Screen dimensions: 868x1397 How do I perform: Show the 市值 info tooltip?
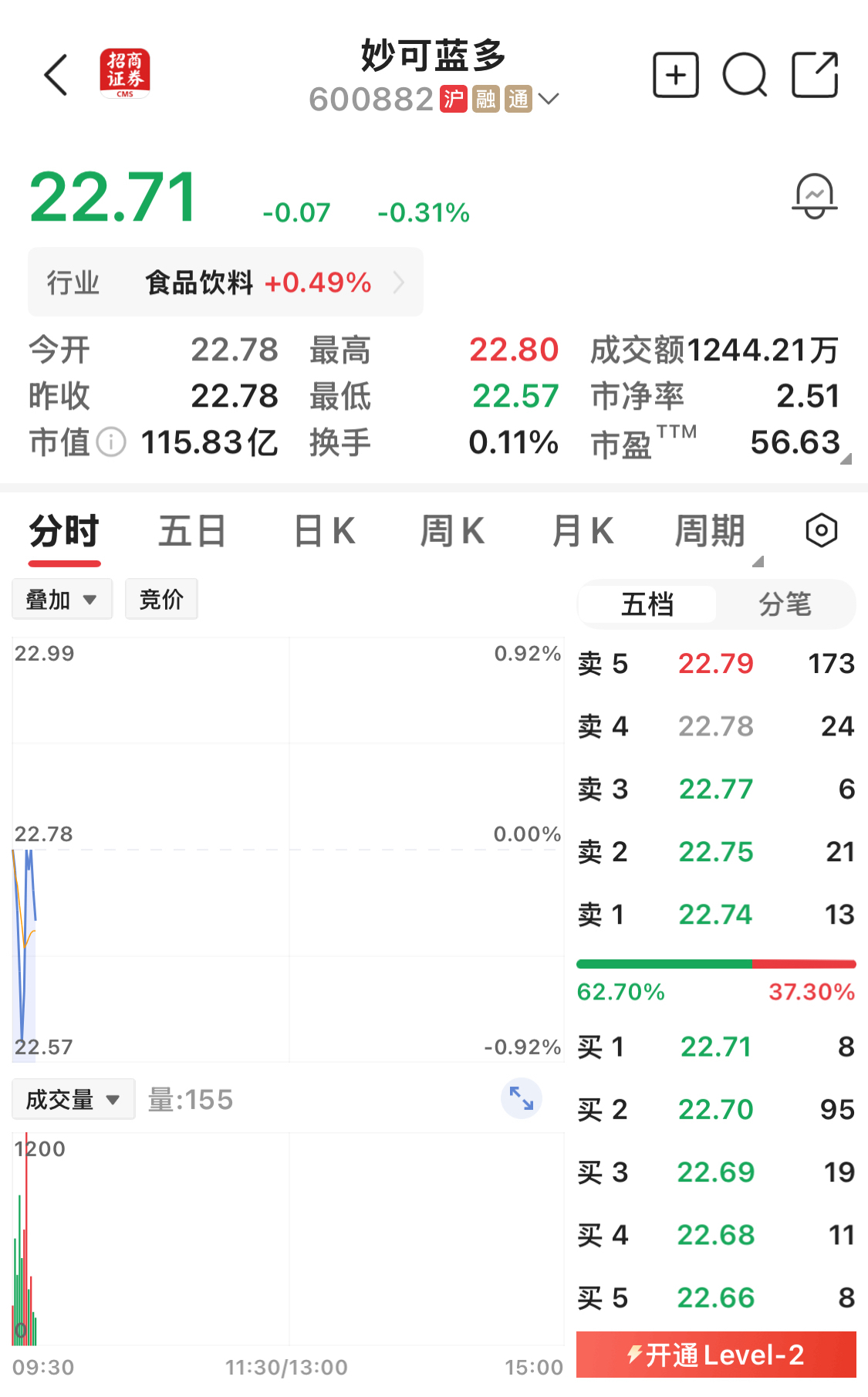[x=113, y=442]
